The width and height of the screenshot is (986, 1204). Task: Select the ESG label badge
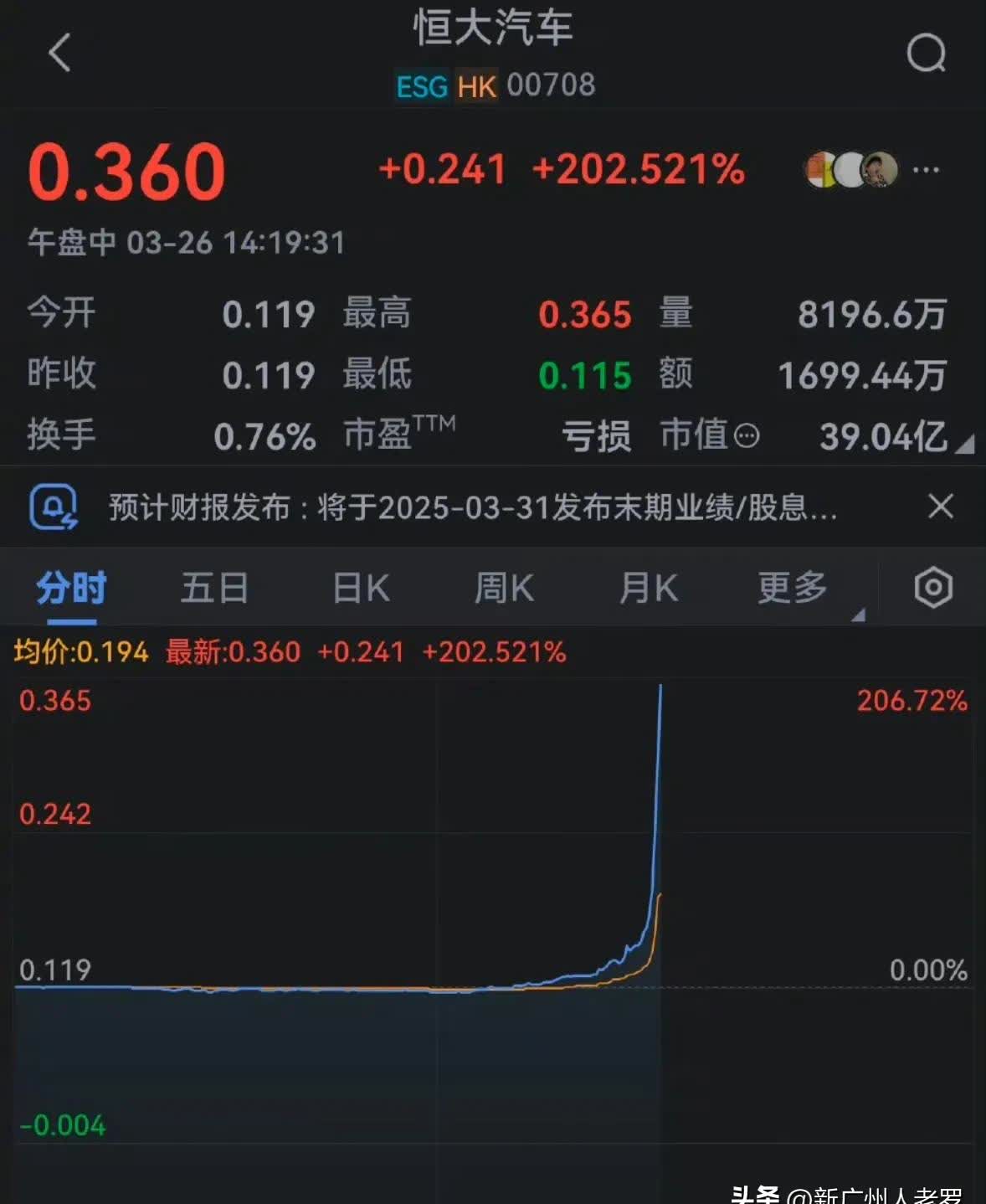point(421,85)
